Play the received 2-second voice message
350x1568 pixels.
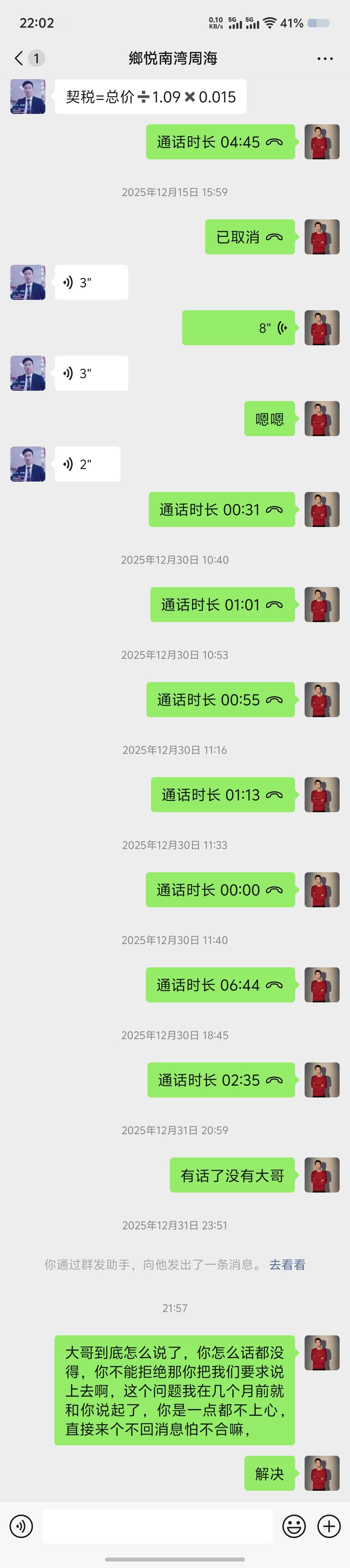pos(87,464)
